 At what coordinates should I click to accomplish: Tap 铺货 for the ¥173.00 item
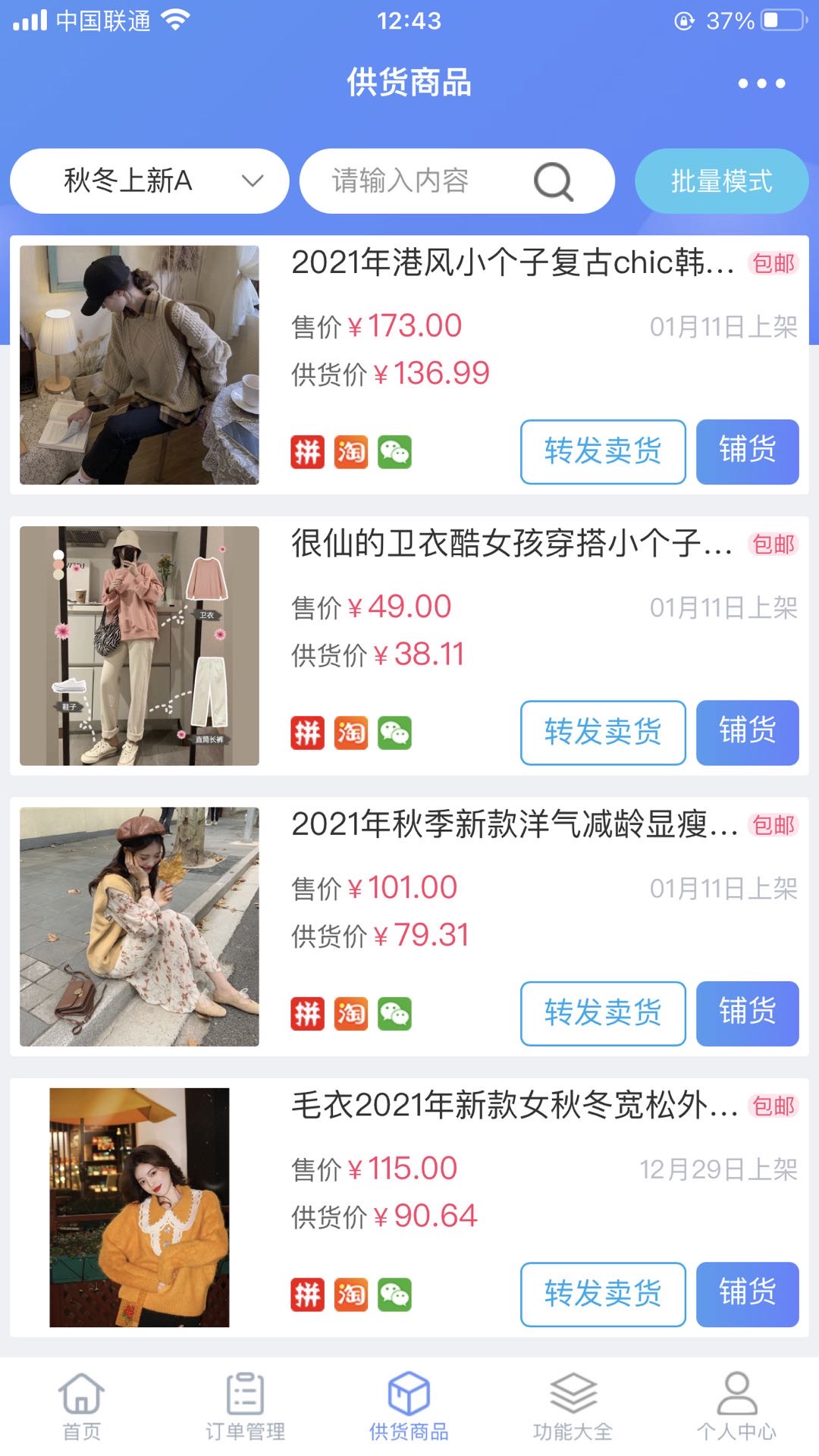[x=747, y=452]
